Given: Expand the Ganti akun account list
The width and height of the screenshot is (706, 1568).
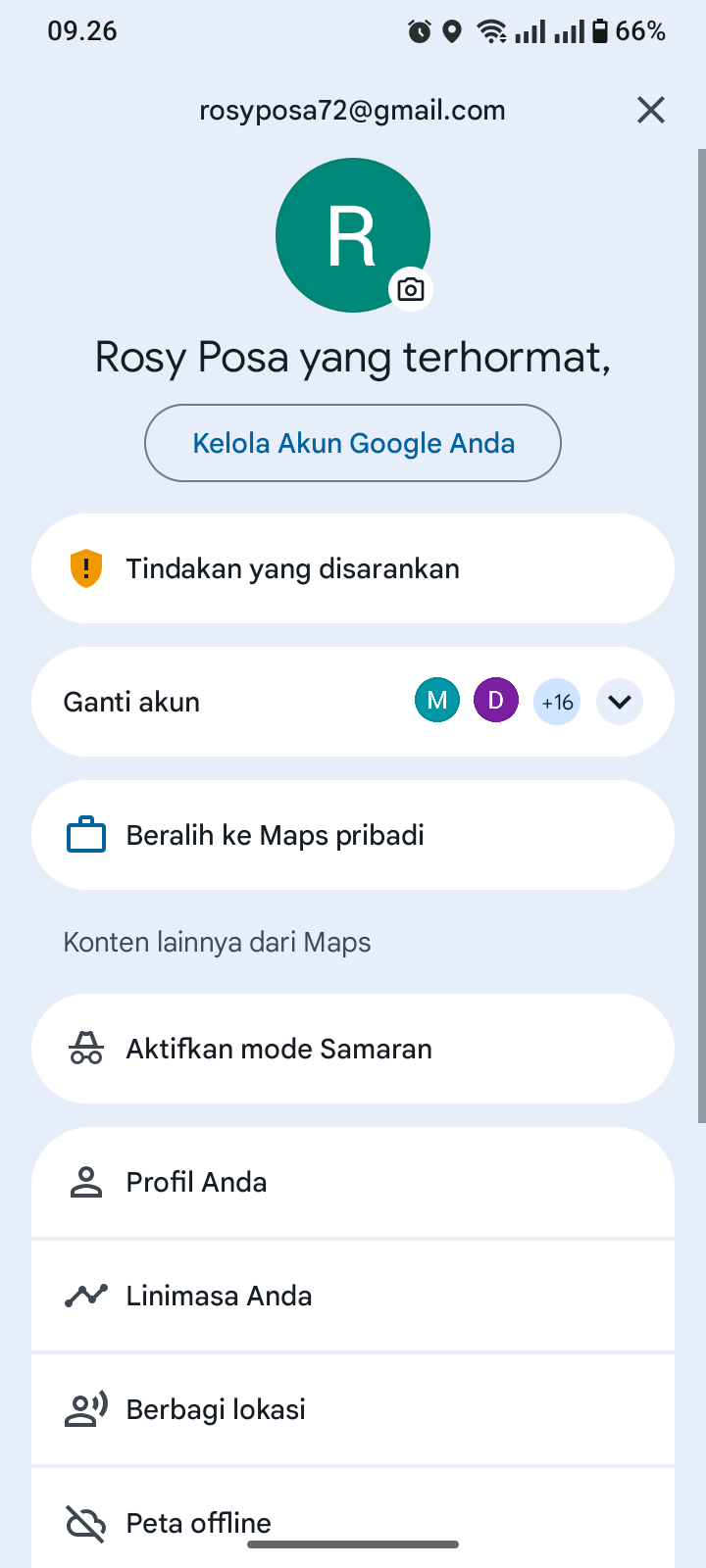Looking at the screenshot, I should (x=619, y=702).
